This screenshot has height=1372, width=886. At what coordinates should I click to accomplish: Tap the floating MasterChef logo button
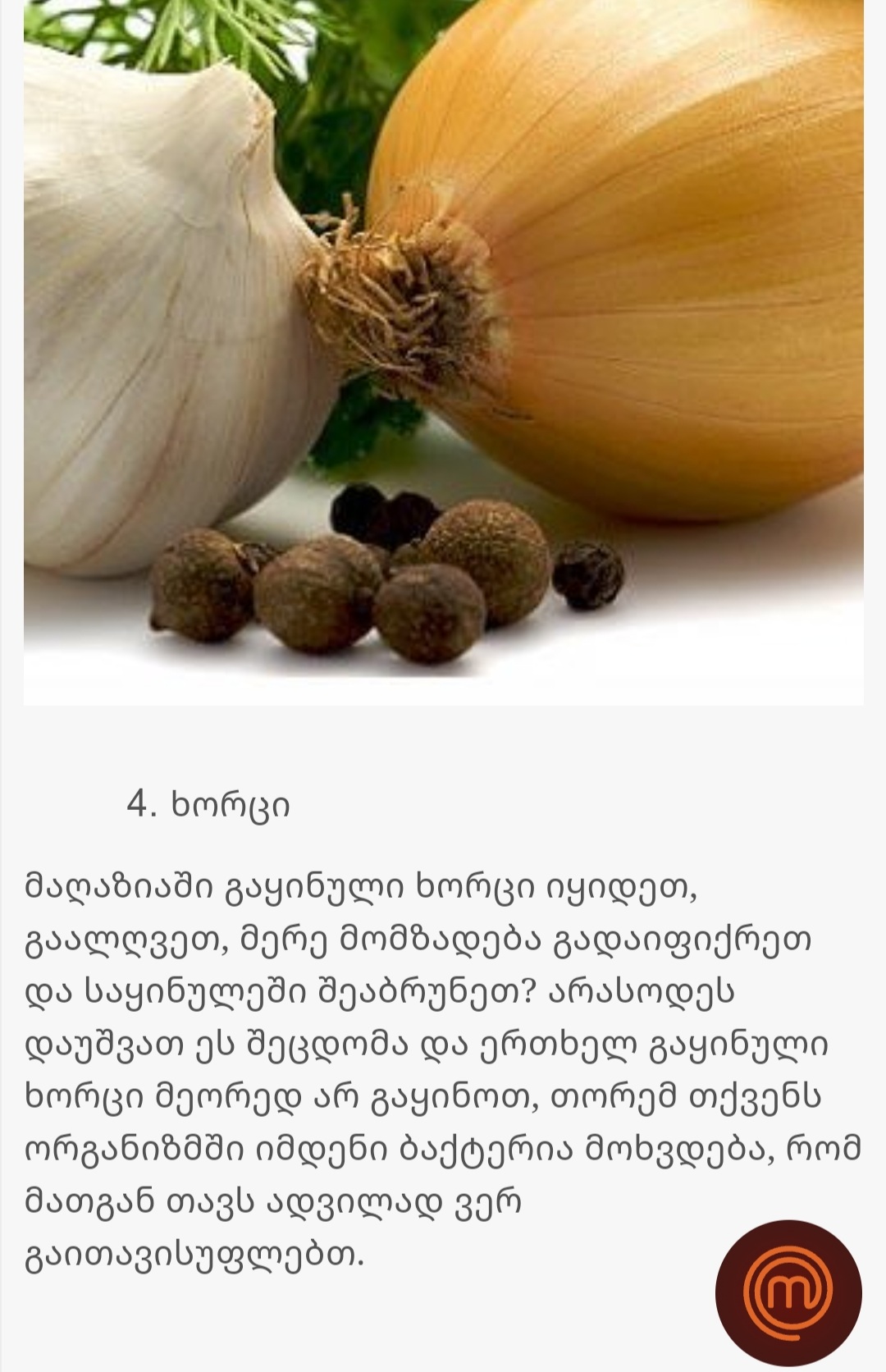(788, 1293)
